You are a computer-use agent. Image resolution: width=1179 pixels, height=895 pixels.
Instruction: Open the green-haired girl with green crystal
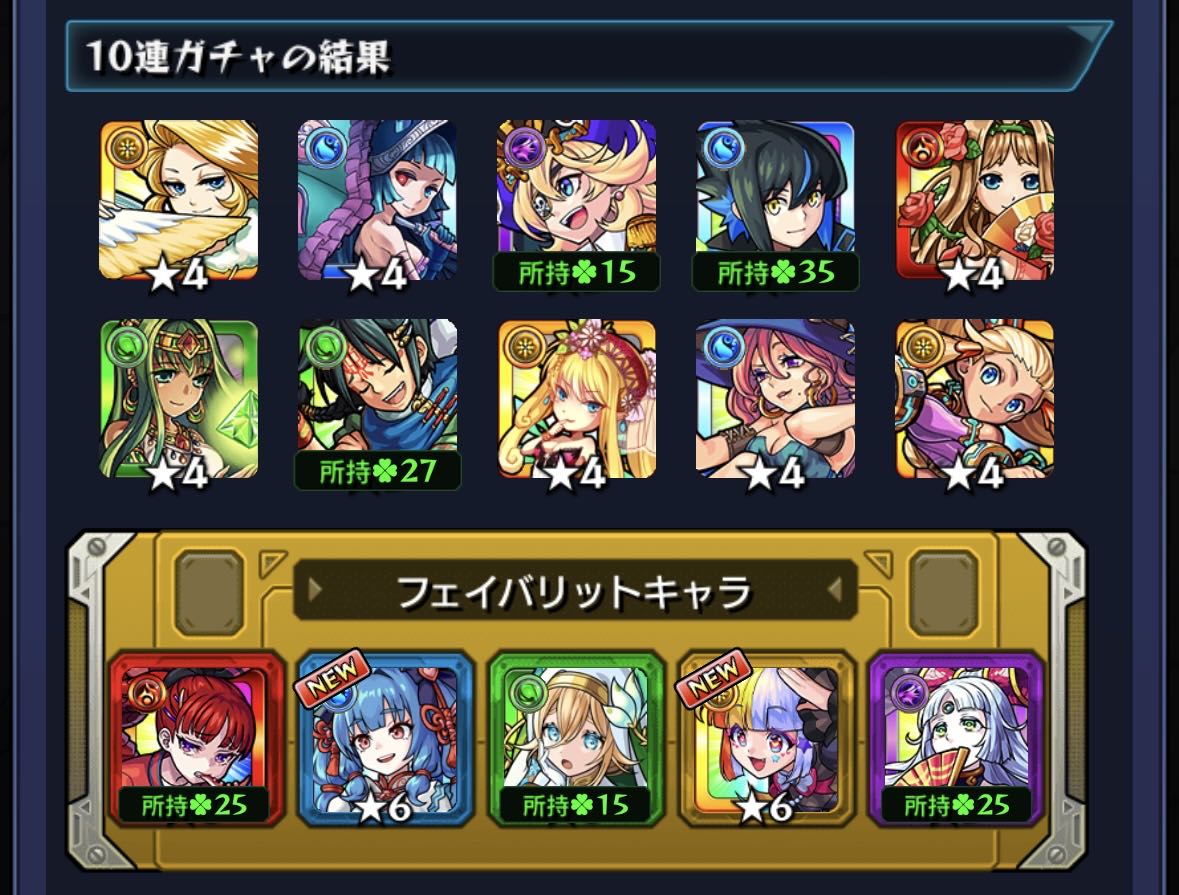[x=178, y=399]
